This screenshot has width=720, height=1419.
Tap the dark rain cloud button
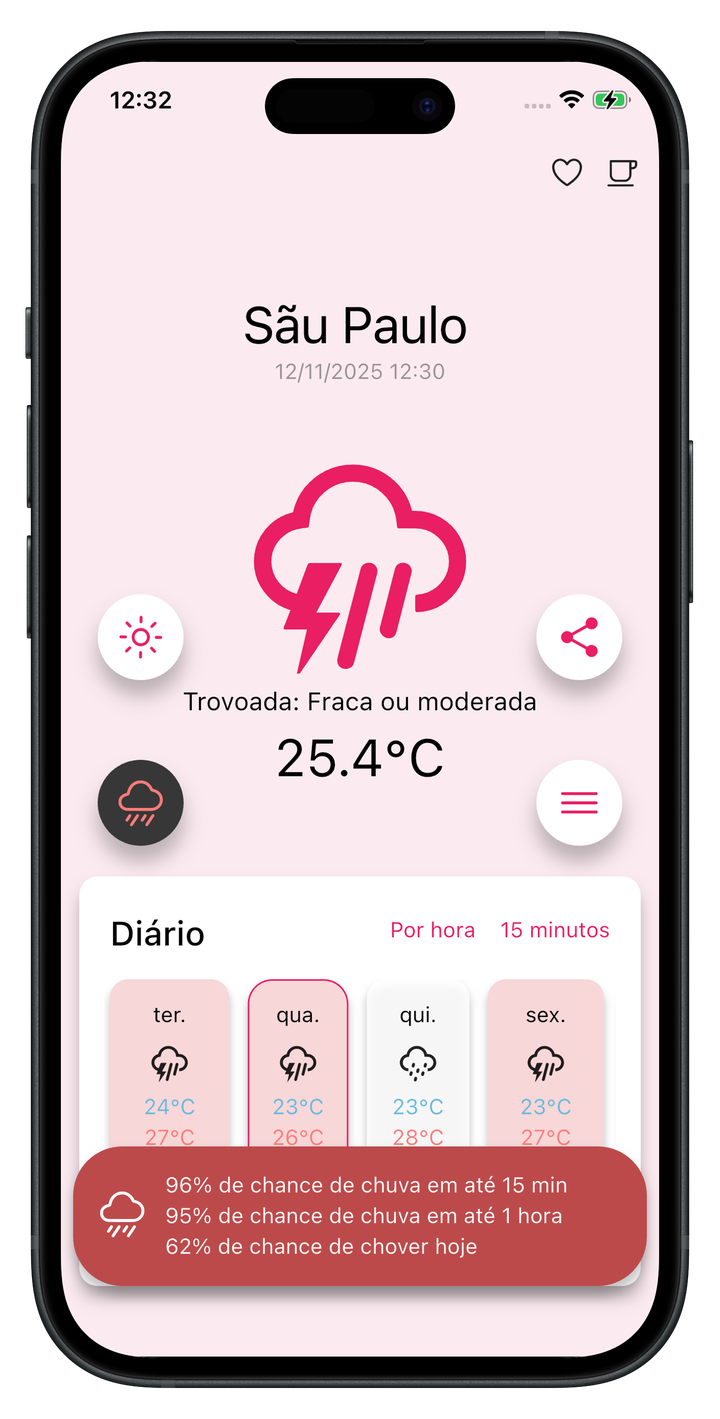point(140,802)
